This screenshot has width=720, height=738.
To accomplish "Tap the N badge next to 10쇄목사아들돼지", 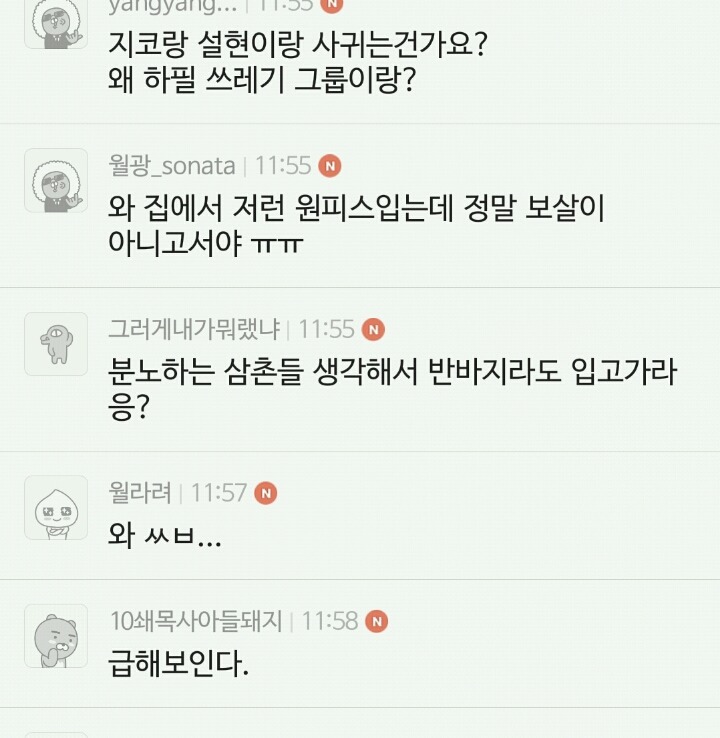I will click(378, 623).
